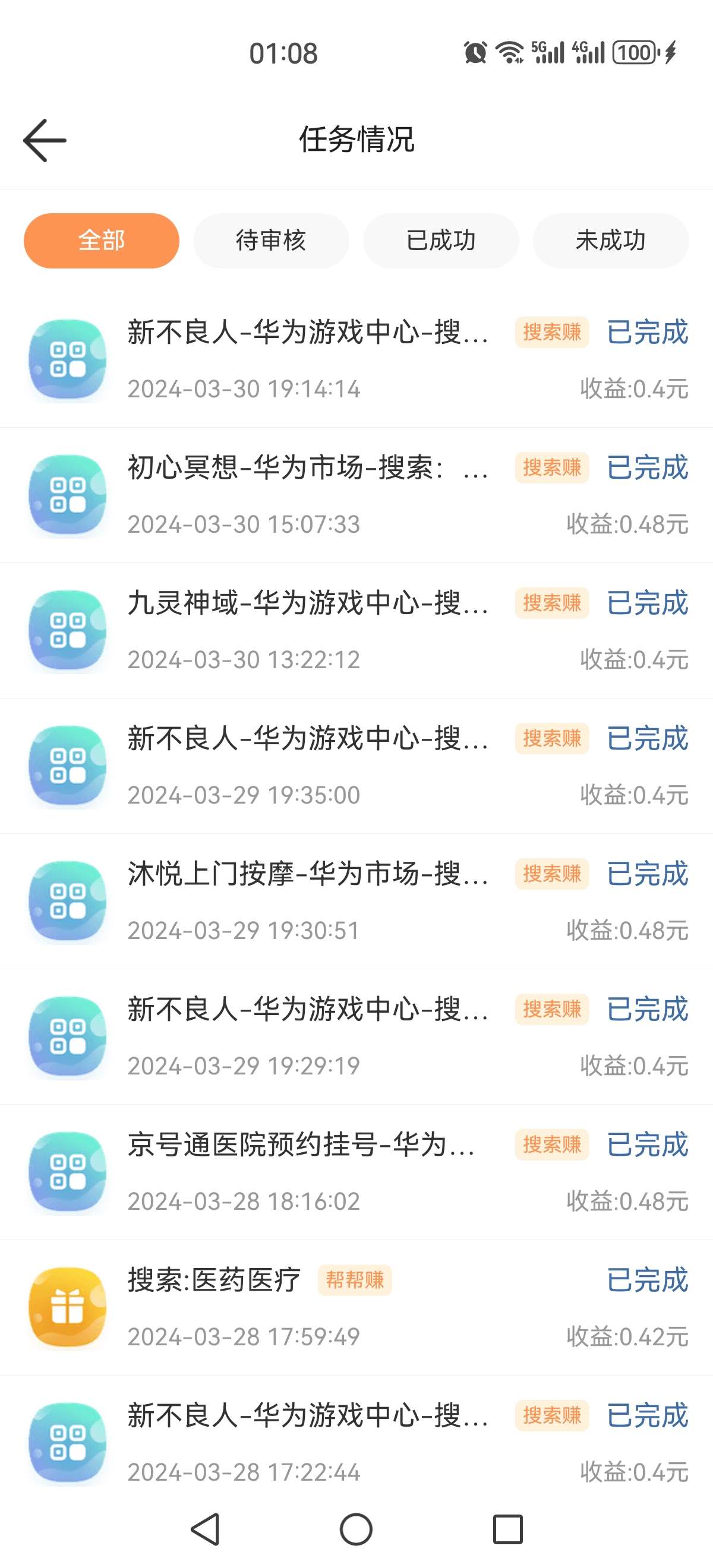The image size is (713, 1568).
Task: Open the 九灵神域 task row
Action: [x=356, y=631]
